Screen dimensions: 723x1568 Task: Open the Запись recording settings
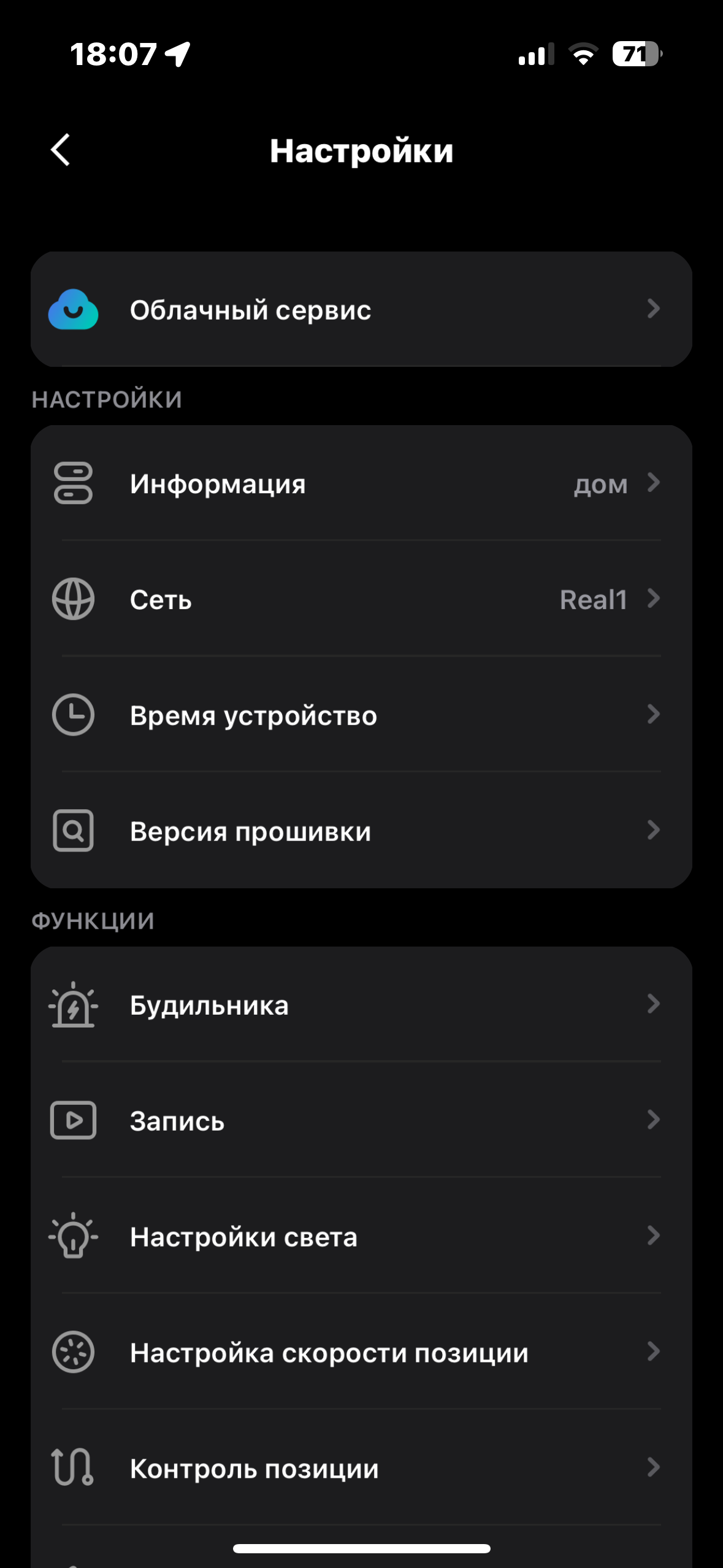click(x=361, y=1121)
